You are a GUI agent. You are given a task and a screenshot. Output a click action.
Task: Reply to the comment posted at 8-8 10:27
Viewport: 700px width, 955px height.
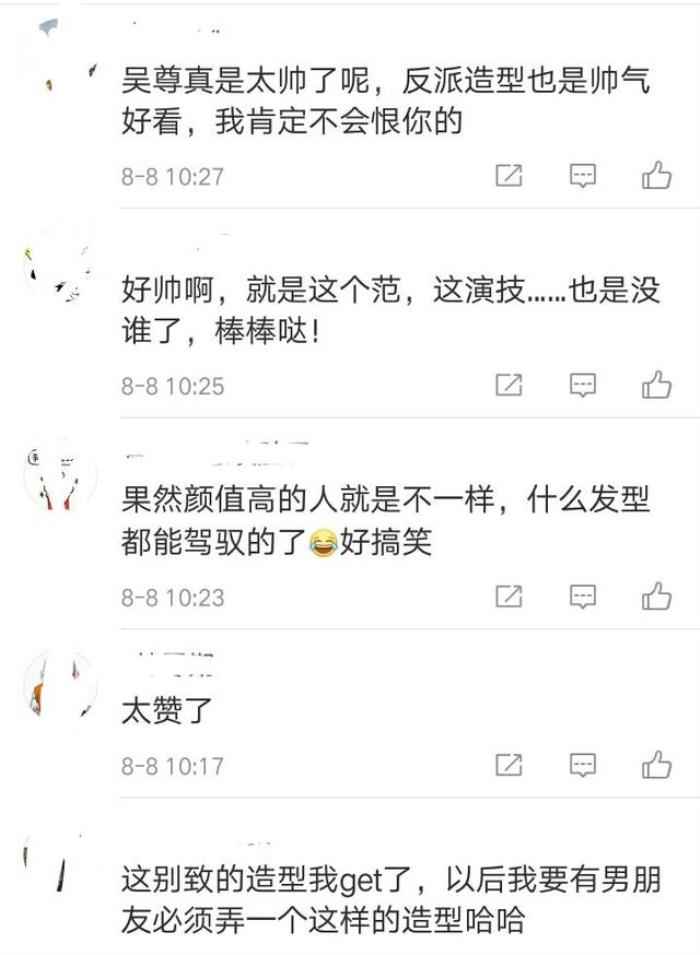click(x=582, y=176)
